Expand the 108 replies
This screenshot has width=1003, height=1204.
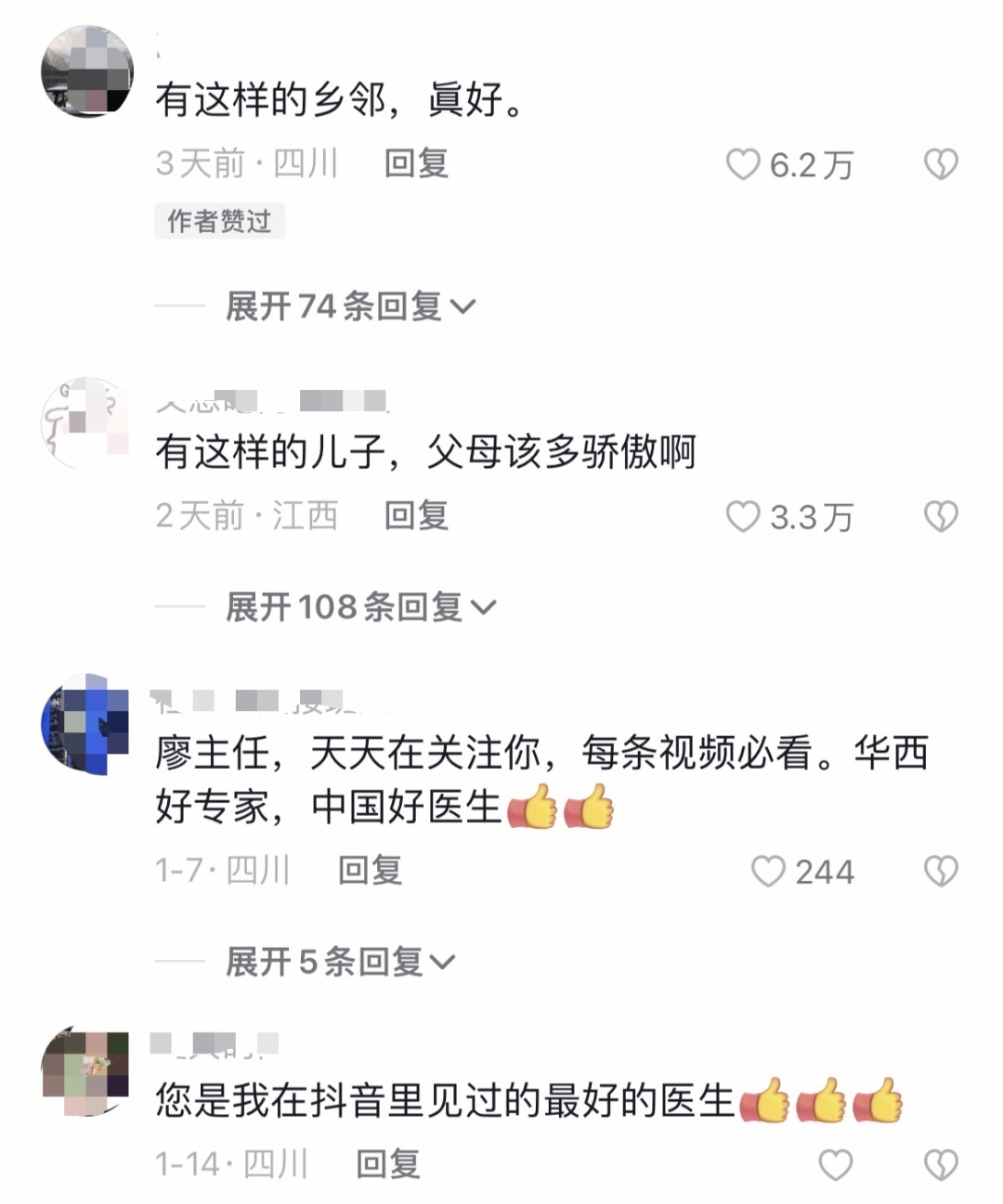coord(360,607)
